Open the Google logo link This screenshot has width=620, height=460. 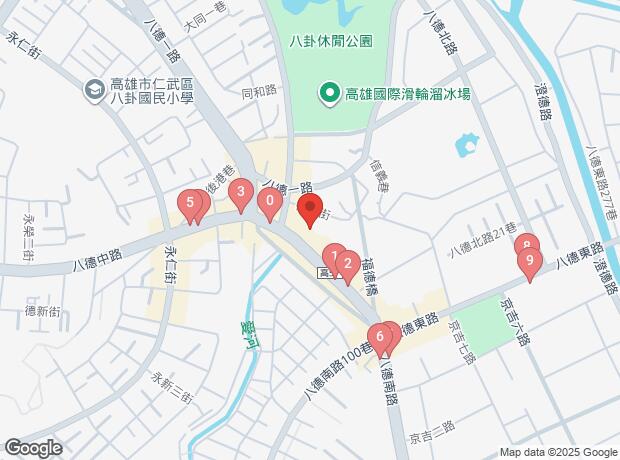(33, 447)
